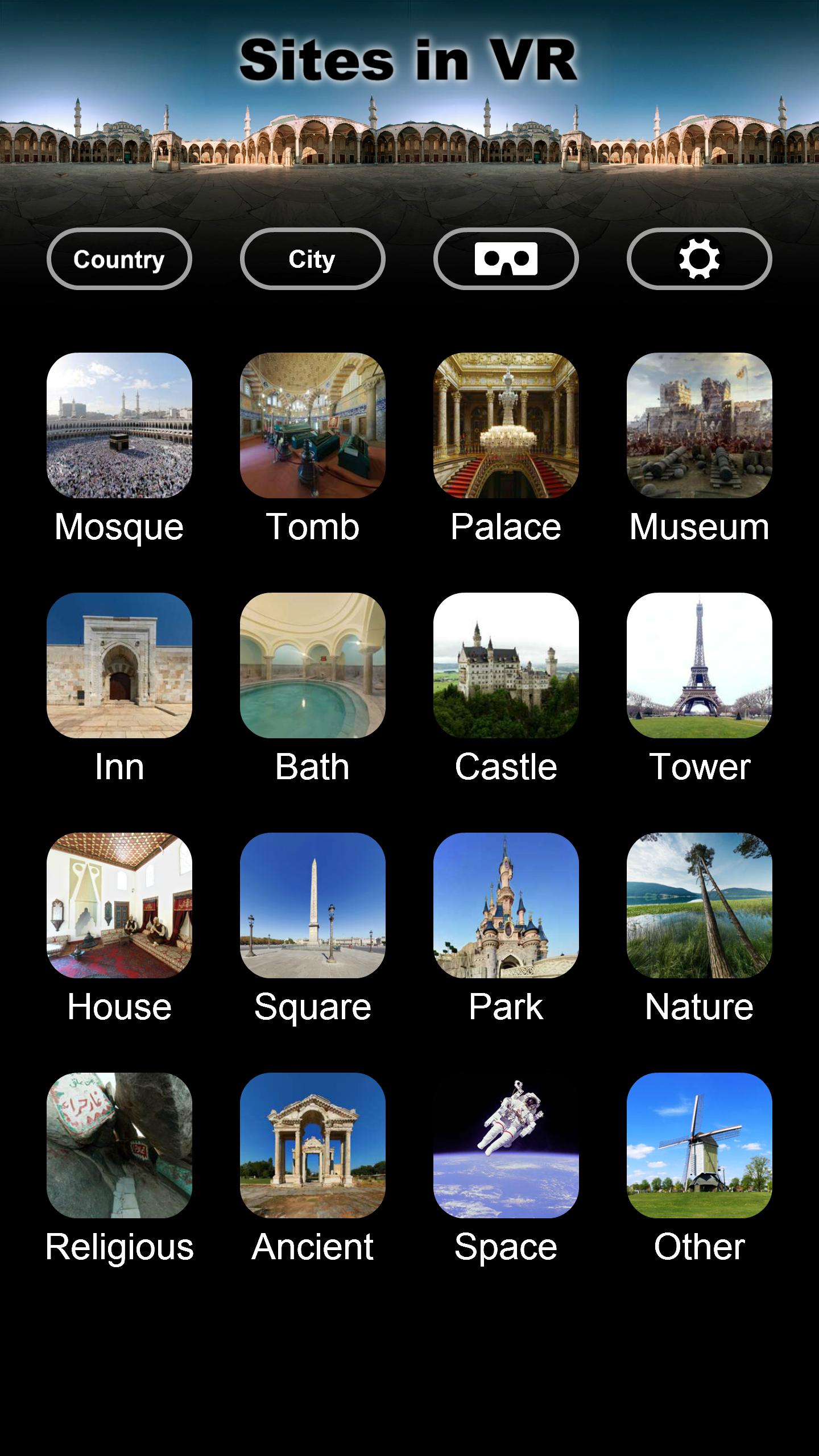Open the Other category
The height and width of the screenshot is (1456, 819).
[x=700, y=1145]
